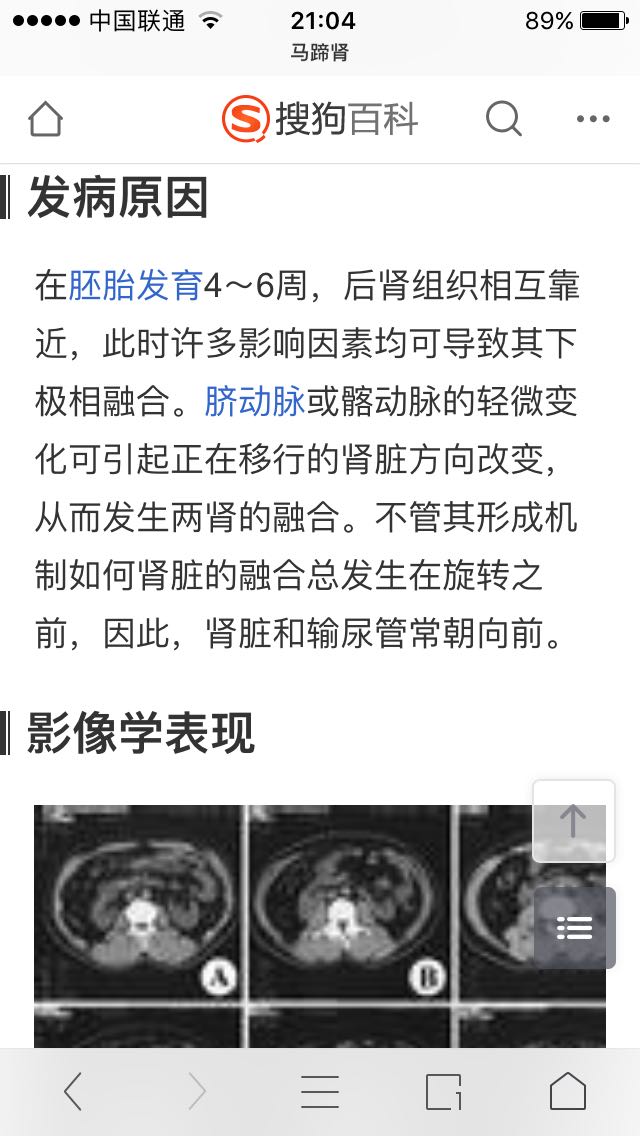This screenshot has width=640, height=1136.
Task: Tap the back-to-top arrow button
Action: pyautogui.click(x=573, y=821)
